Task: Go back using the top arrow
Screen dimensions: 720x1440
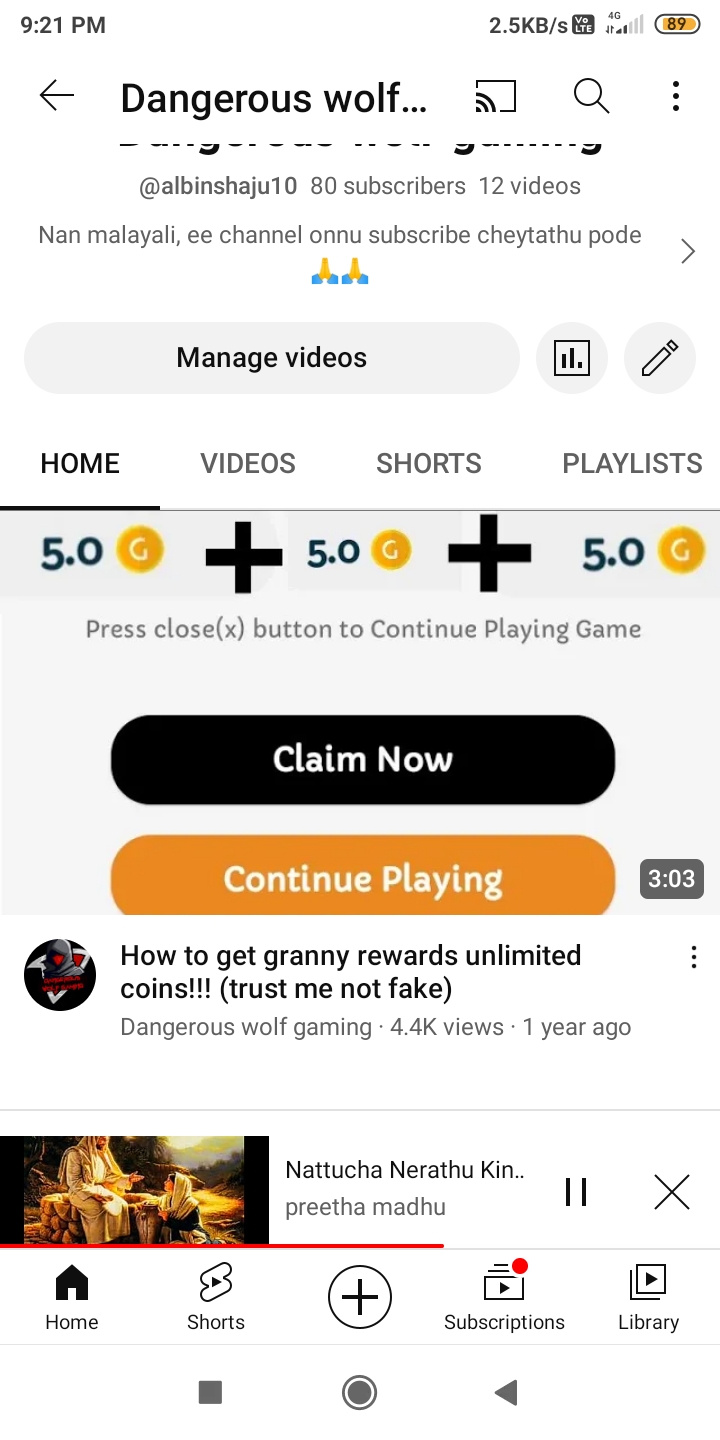Action: point(57,96)
